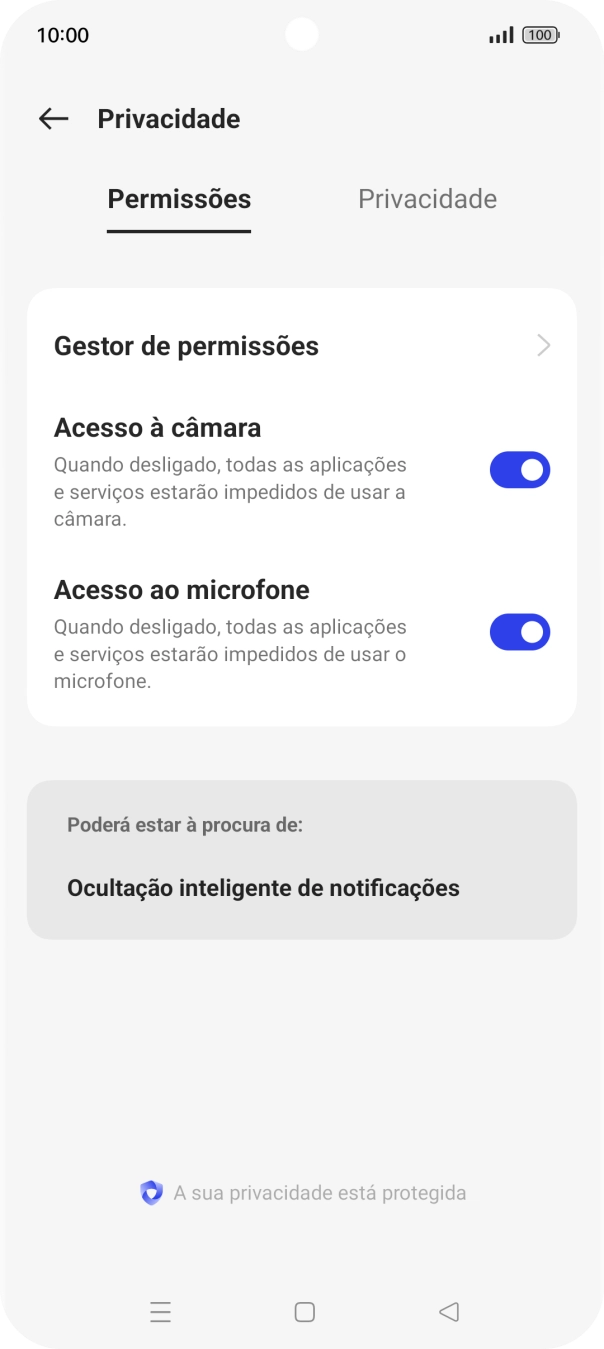Select the Permissões tab
This screenshot has height=1349, width=604.
[179, 199]
